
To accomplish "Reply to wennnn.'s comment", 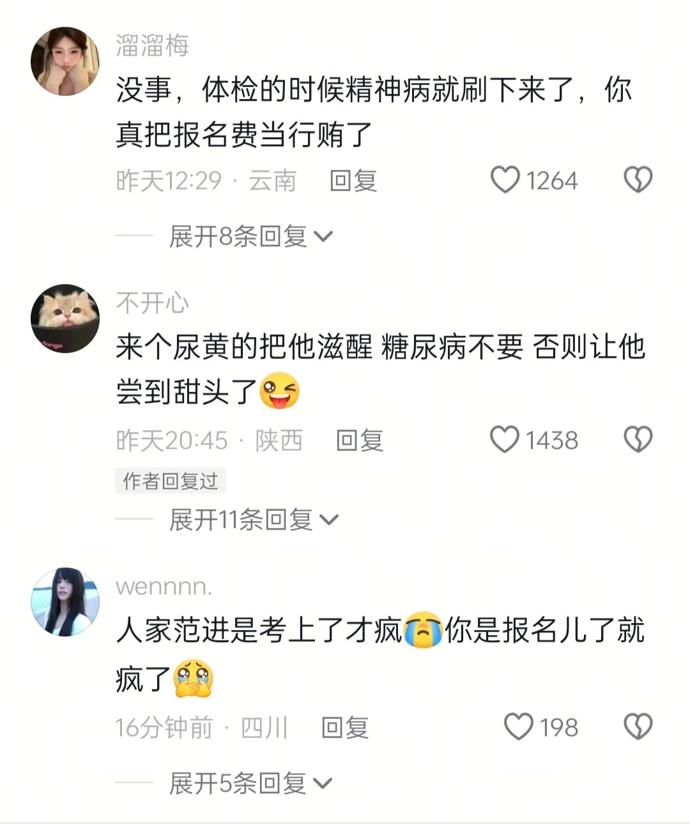I will 345,727.
